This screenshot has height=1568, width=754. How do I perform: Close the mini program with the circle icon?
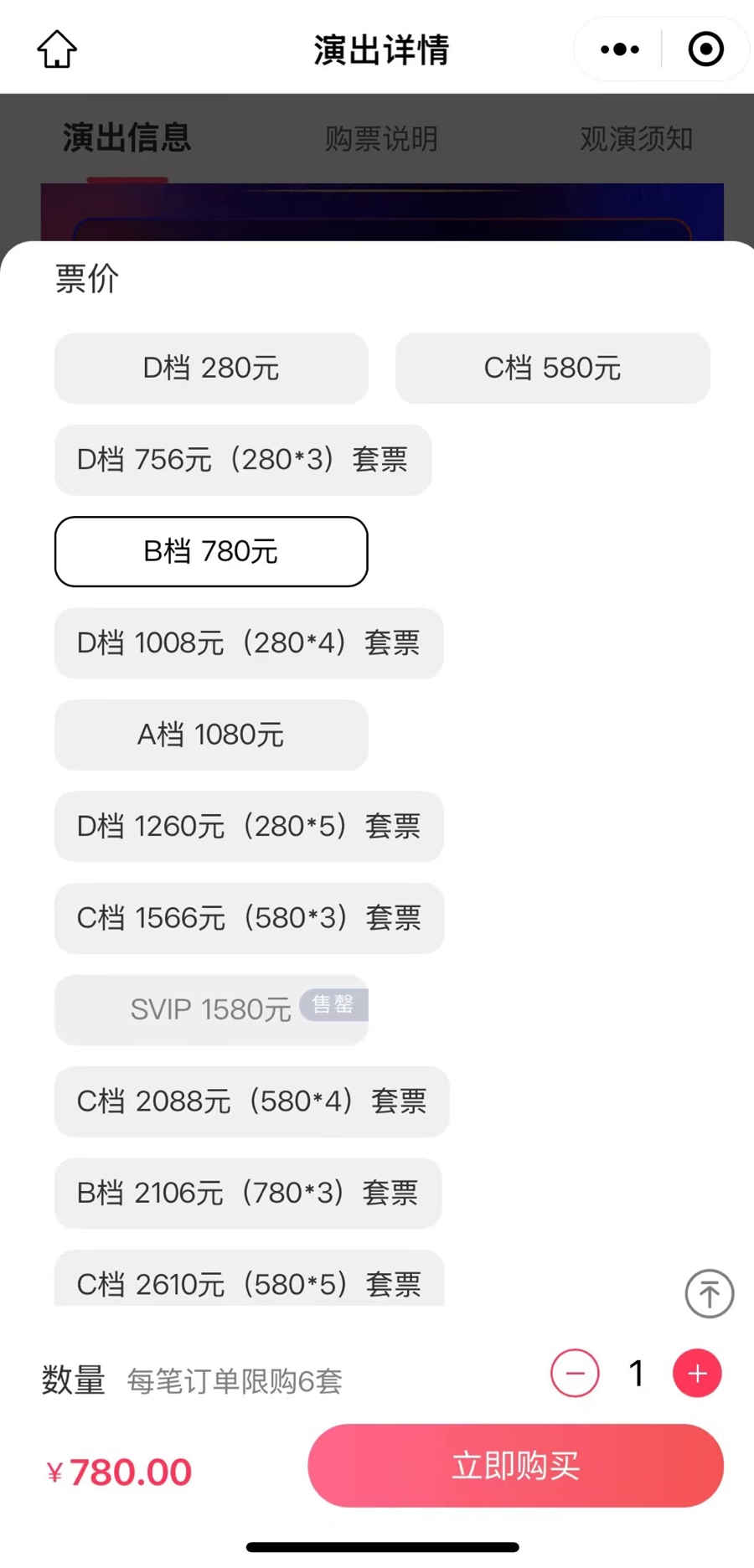(705, 49)
